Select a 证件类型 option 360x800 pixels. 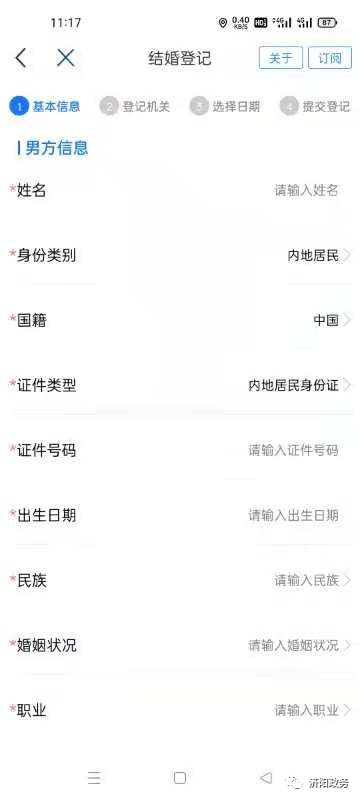[181, 385]
